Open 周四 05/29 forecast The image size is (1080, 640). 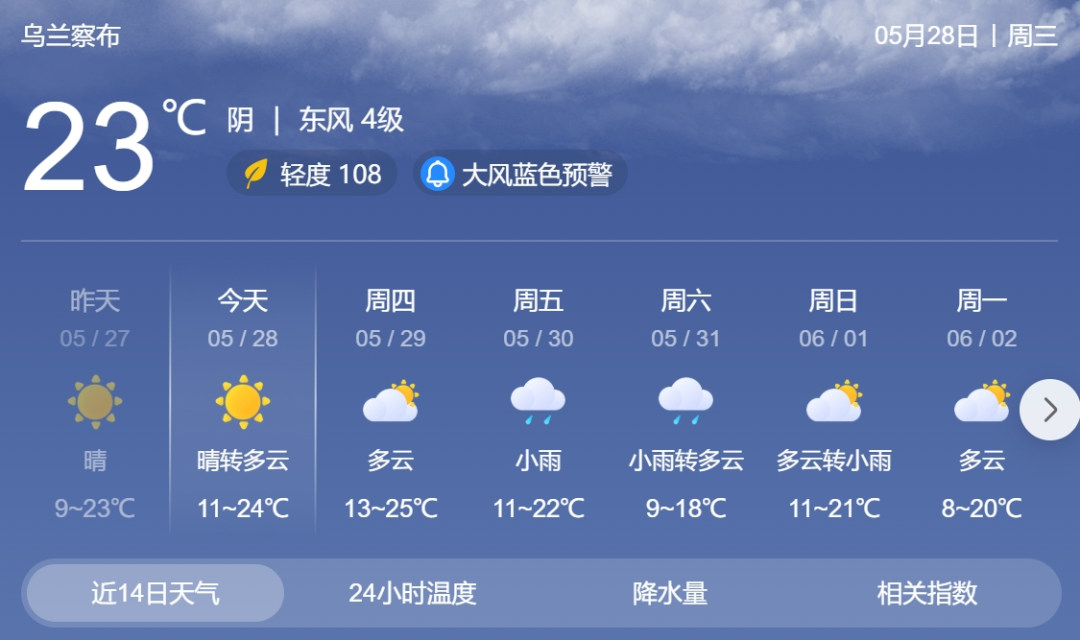(x=390, y=400)
